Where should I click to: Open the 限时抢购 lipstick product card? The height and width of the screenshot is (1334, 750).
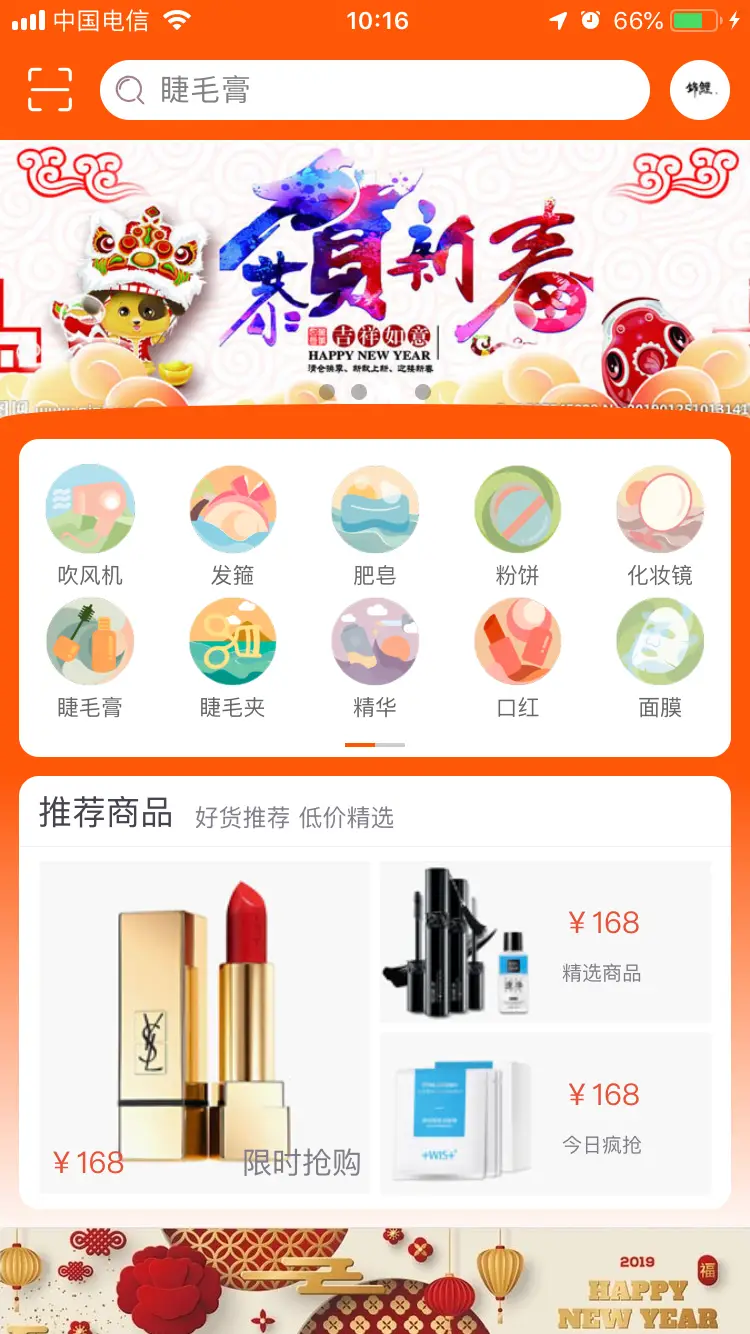205,1027
